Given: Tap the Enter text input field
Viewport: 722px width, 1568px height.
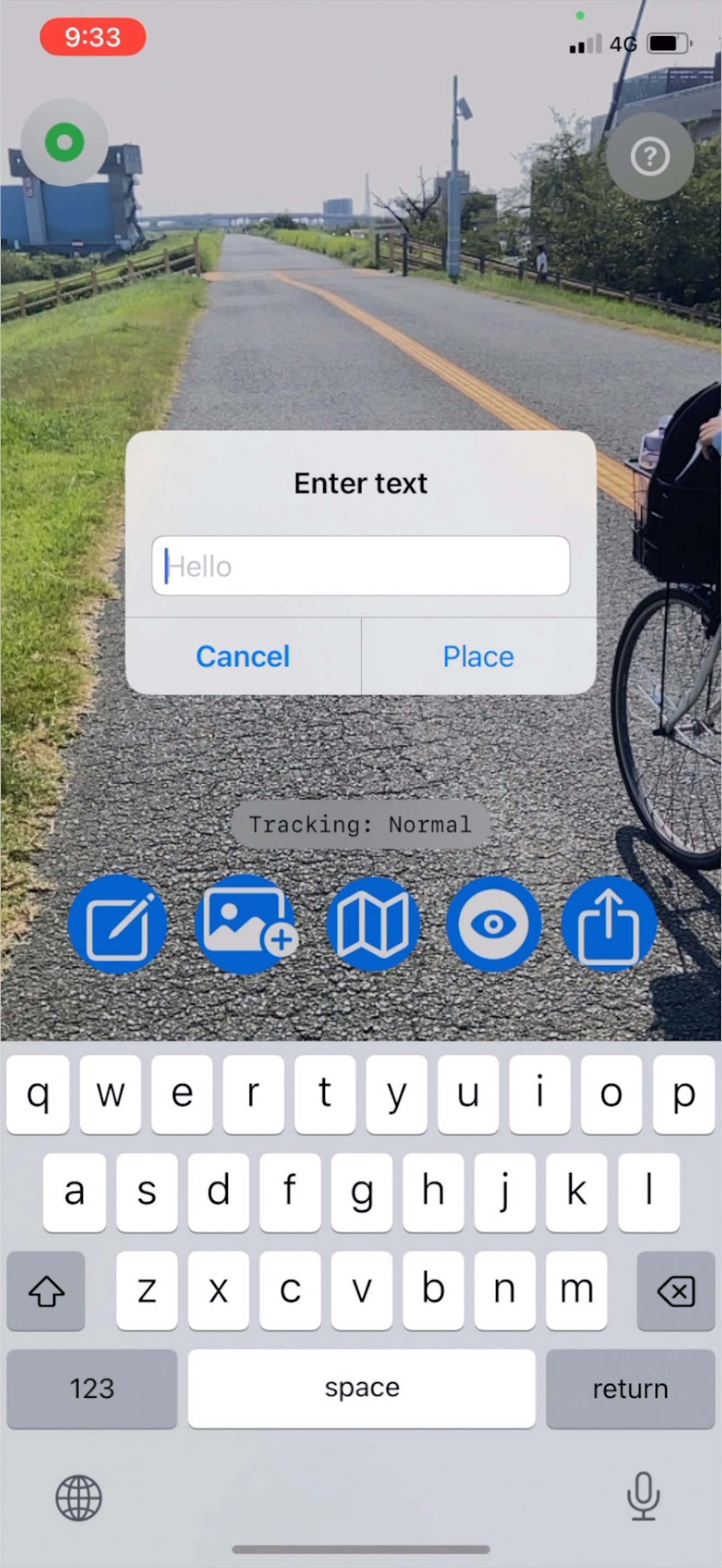Looking at the screenshot, I should click(360, 565).
